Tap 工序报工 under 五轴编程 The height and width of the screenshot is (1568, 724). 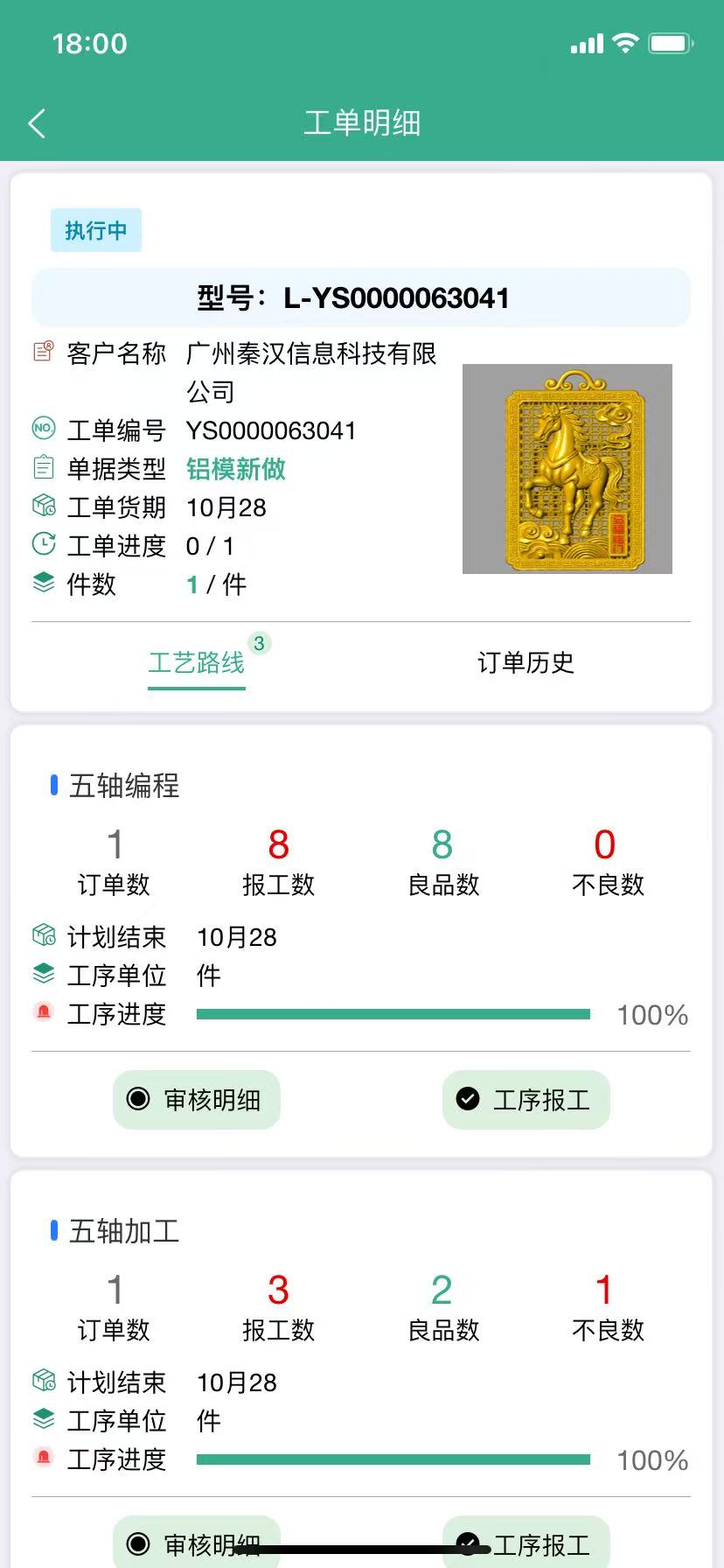(526, 1100)
